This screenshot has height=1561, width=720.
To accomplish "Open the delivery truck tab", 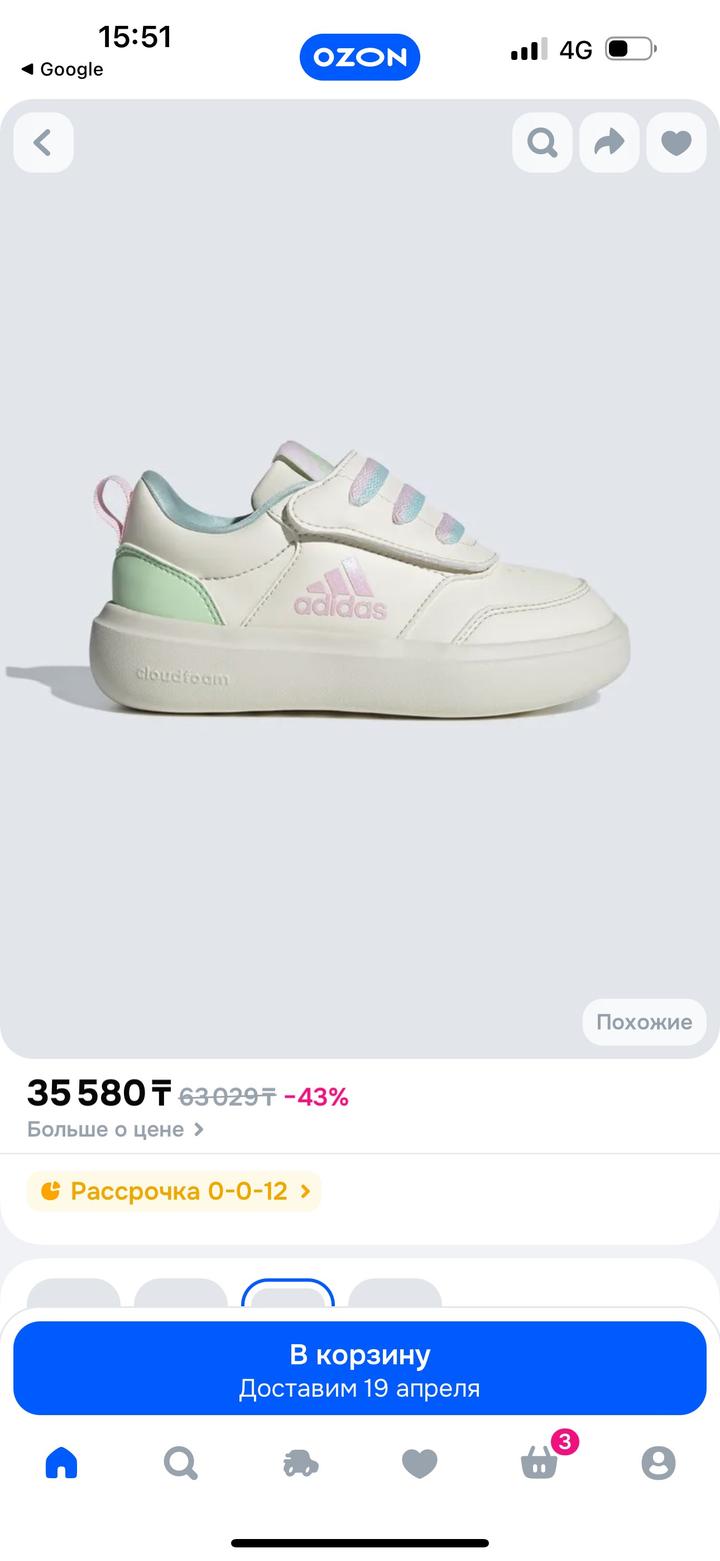I will 300,1464.
